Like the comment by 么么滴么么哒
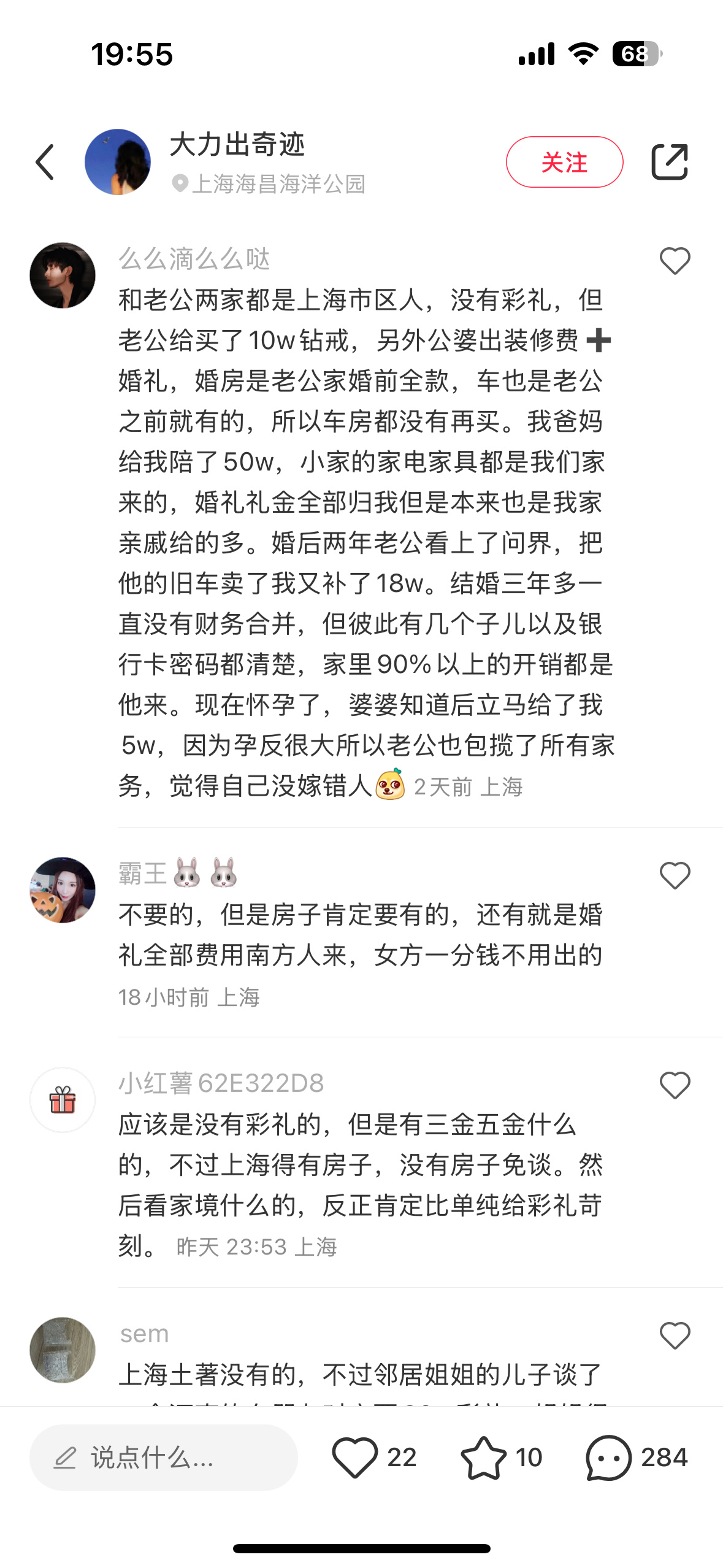Viewport: 723px width, 1568px height. click(x=675, y=261)
